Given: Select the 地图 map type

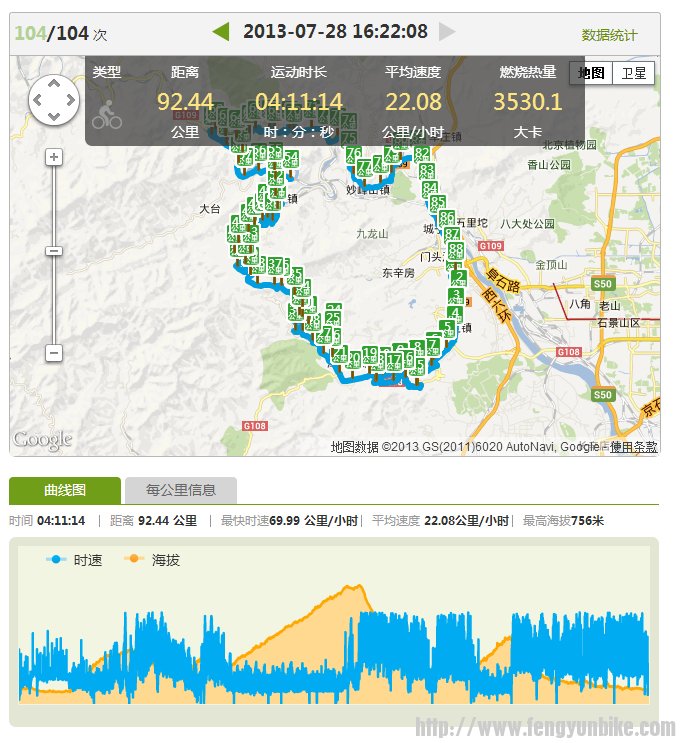Looking at the screenshot, I should tap(591, 73).
